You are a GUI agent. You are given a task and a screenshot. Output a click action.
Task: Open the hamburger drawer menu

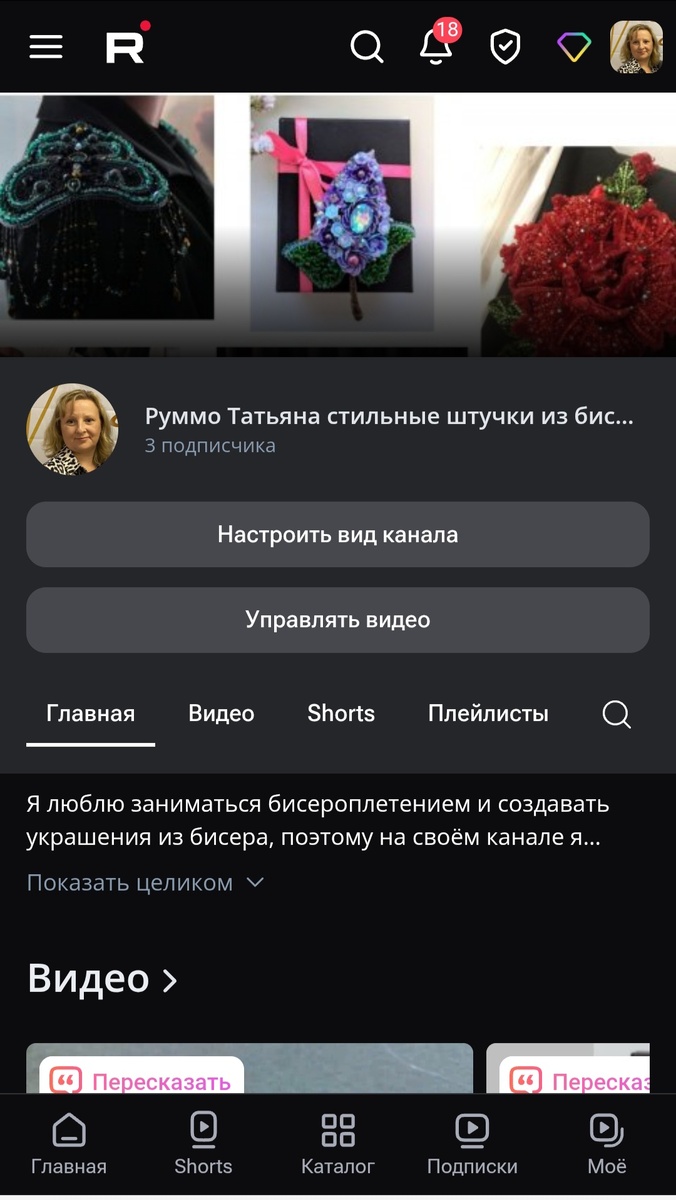point(46,47)
